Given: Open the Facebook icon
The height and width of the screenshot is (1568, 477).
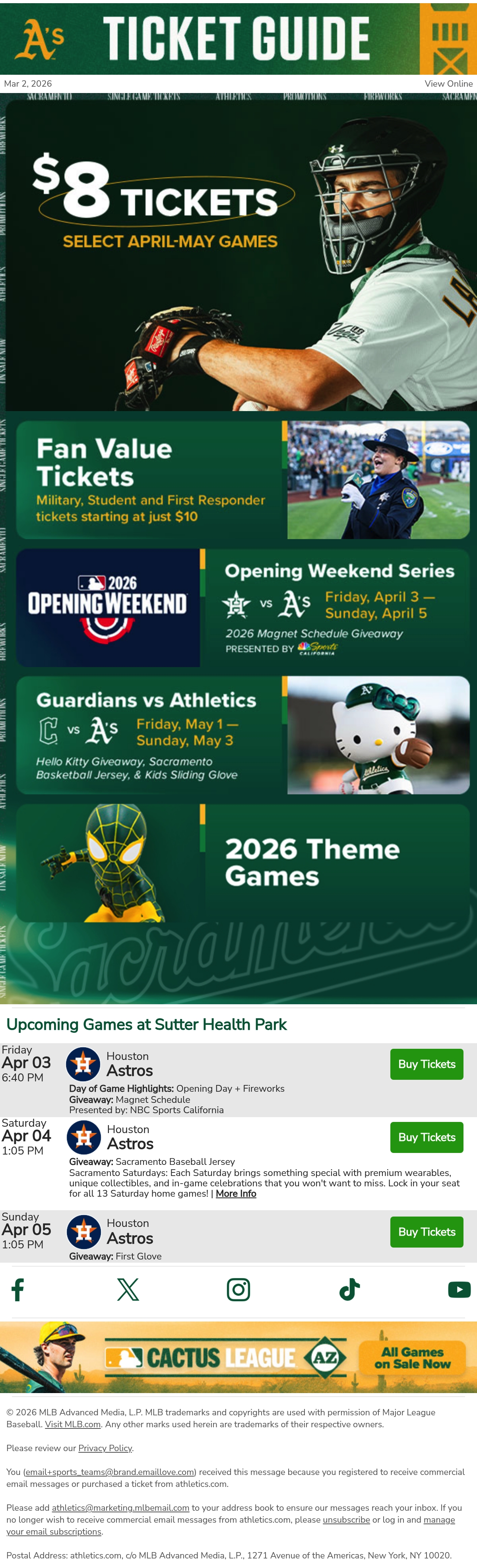Looking at the screenshot, I should point(17,1289).
